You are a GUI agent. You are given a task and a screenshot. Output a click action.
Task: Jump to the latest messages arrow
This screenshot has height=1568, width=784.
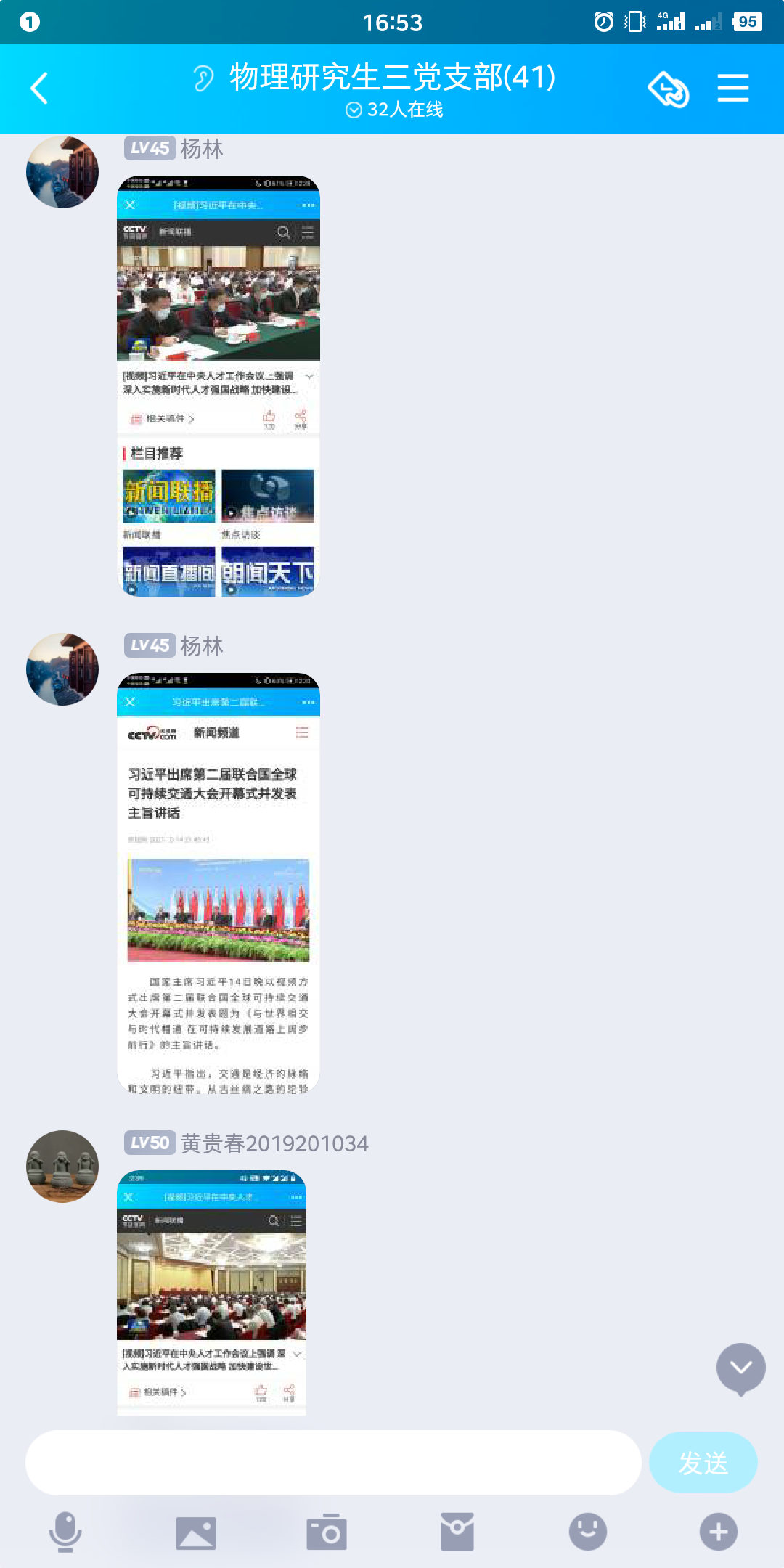tap(740, 1368)
